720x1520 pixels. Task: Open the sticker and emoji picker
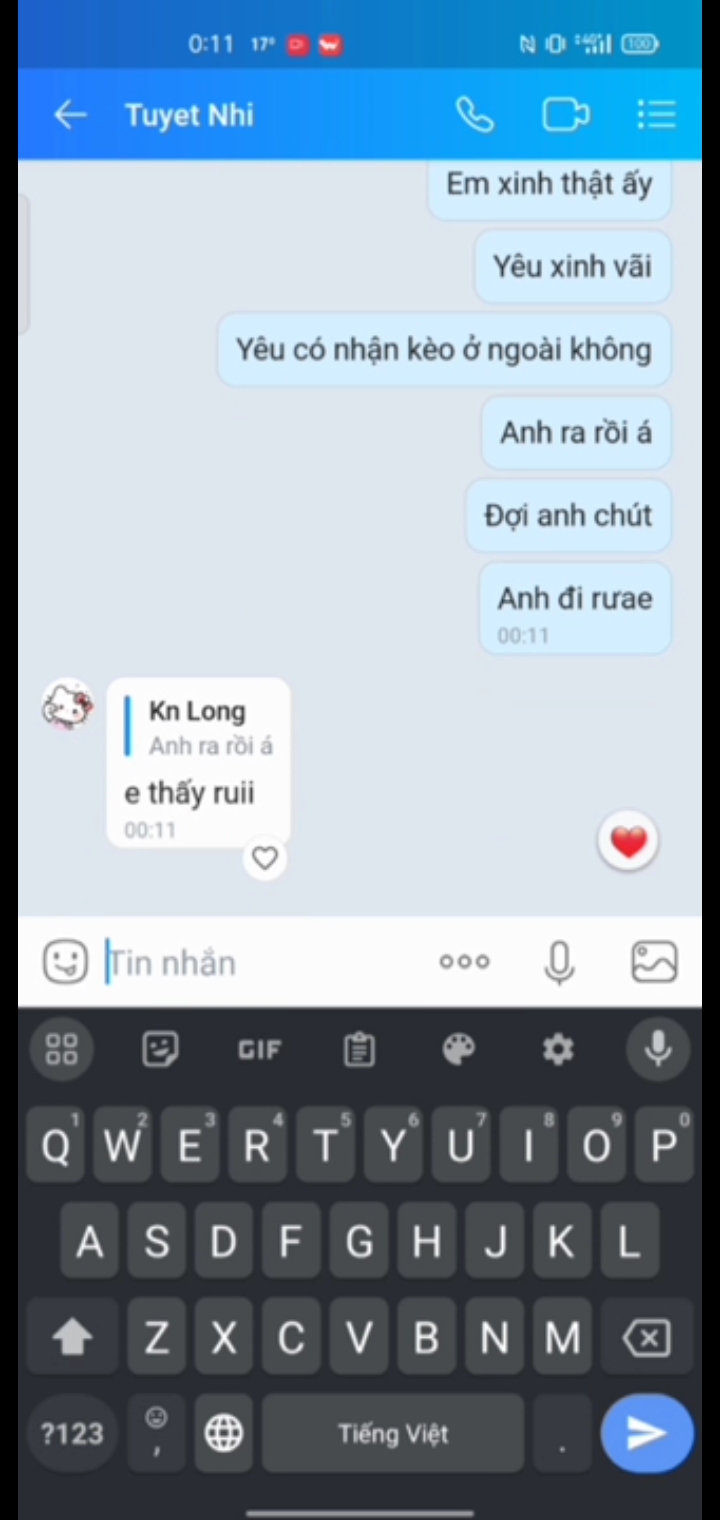(x=65, y=962)
